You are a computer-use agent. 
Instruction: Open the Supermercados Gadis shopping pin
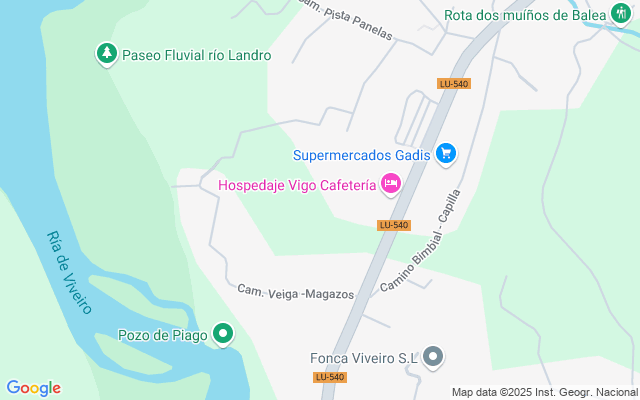pos(445,153)
